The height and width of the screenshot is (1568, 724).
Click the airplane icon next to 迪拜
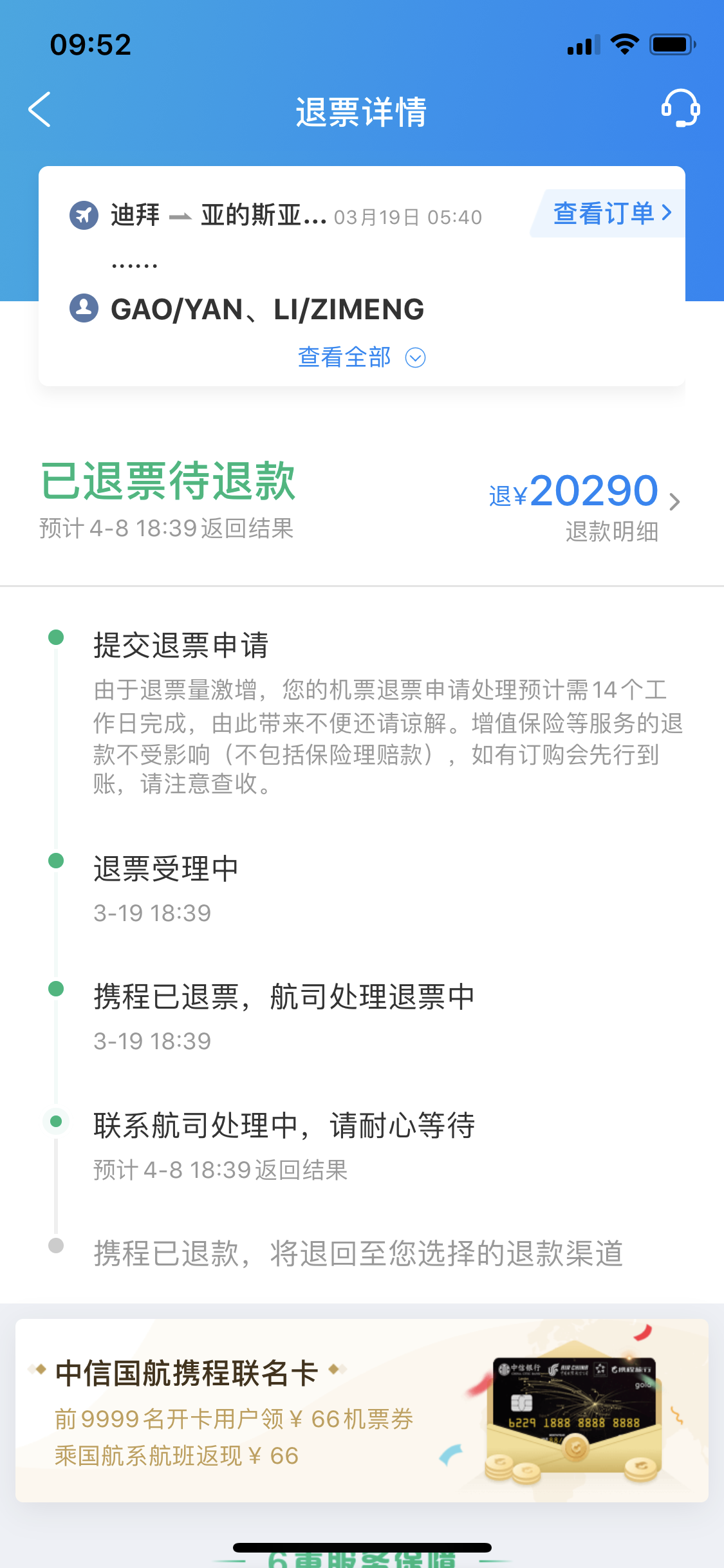[83, 214]
